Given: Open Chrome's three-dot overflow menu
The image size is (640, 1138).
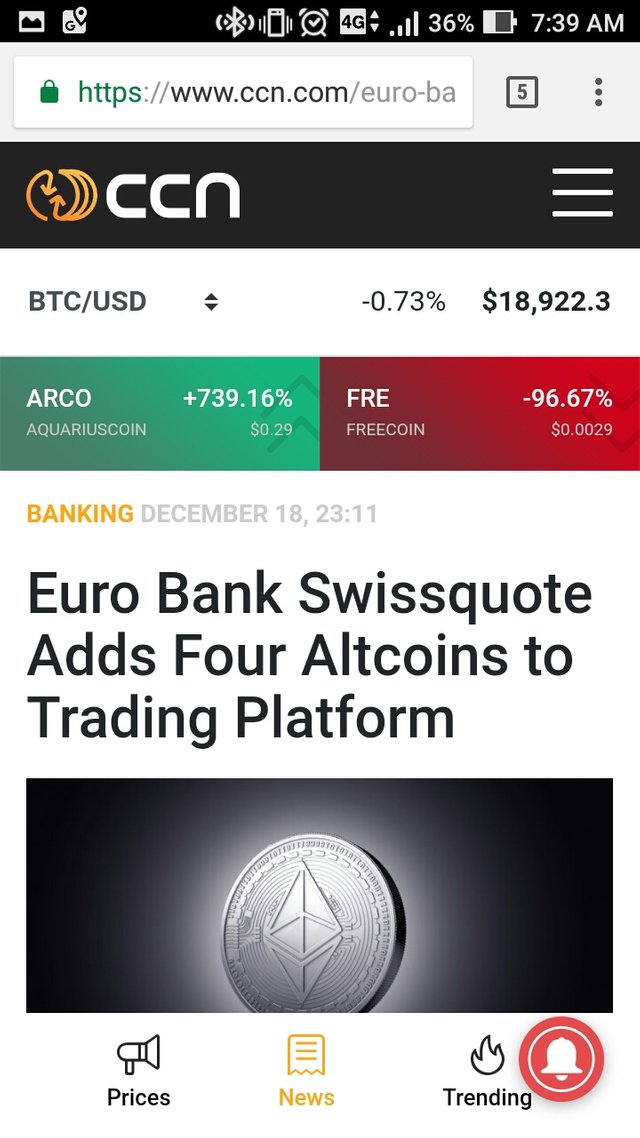Looking at the screenshot, I should pyautogui.click(x=598, y=93).
